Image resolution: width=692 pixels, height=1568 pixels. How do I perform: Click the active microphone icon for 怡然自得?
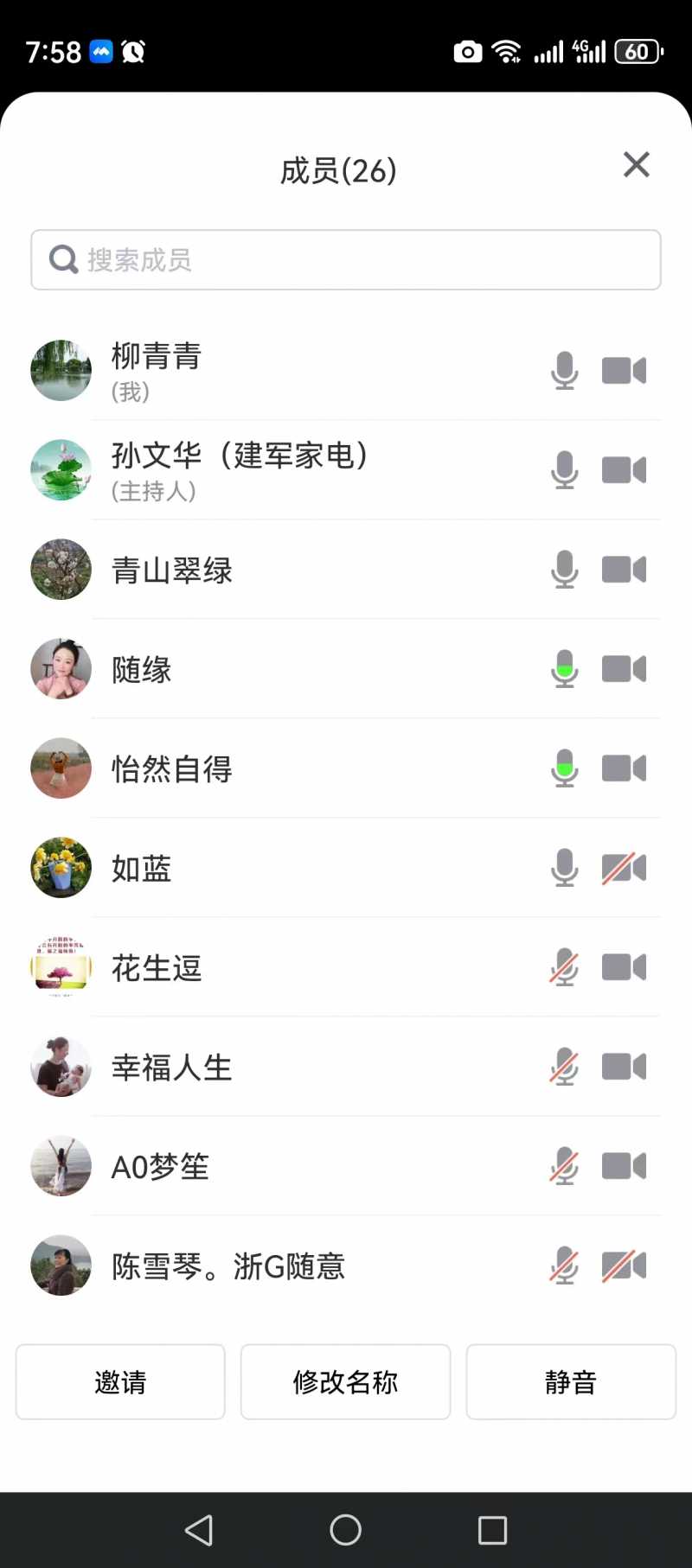[x=565, y=768]
